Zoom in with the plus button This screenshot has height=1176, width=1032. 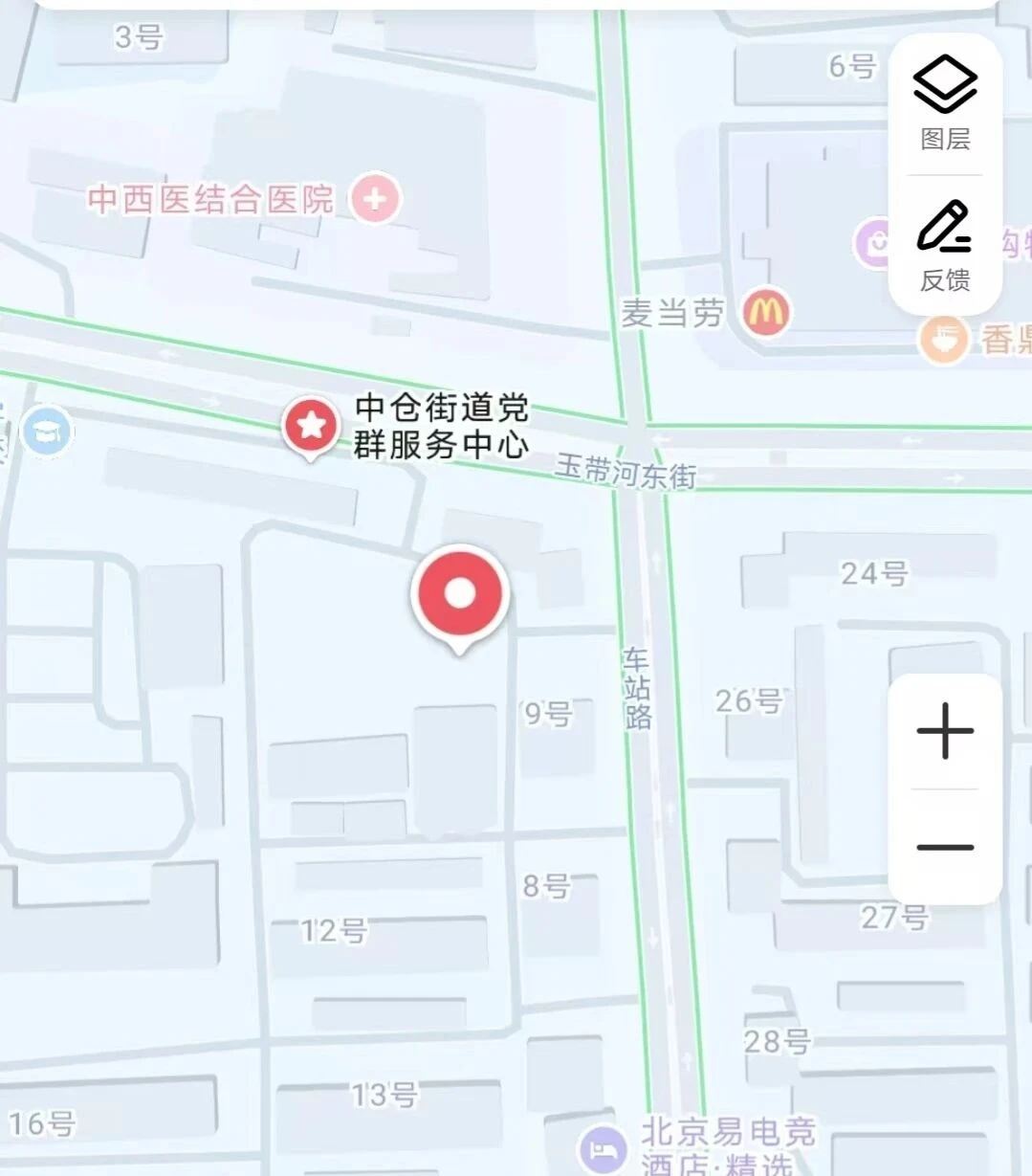[x=945, y=731]
